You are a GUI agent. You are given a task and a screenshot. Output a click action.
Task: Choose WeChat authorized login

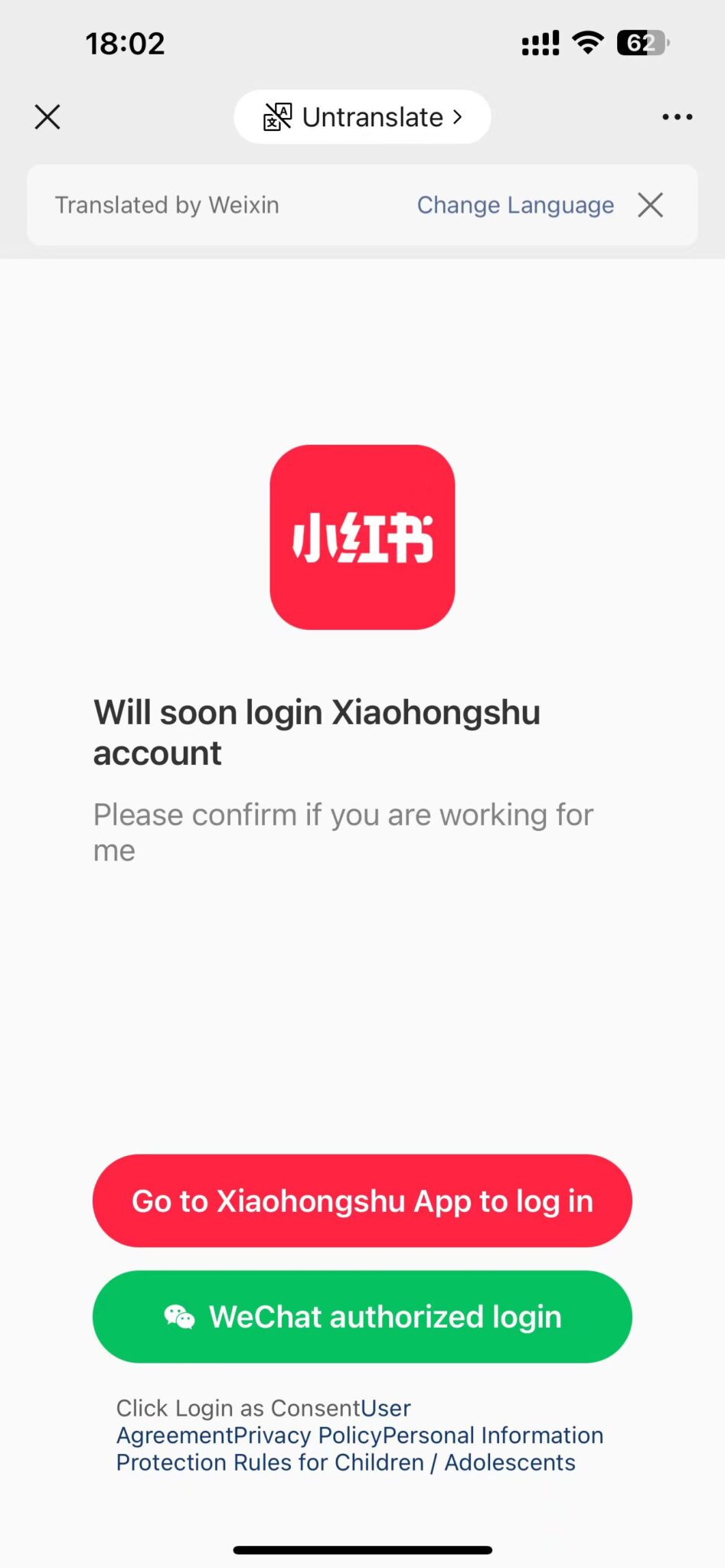point(361,1316)
